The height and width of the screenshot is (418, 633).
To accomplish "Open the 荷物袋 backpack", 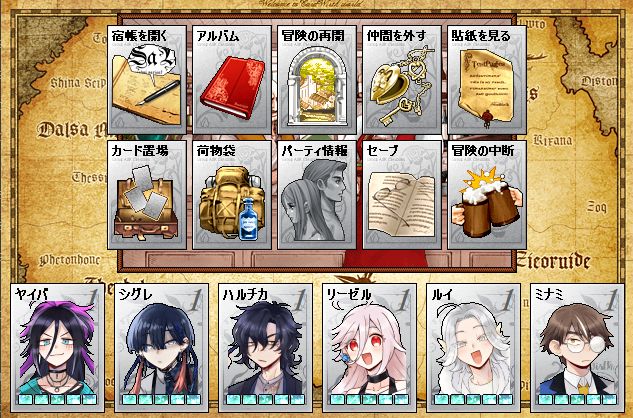I will 232,195.
